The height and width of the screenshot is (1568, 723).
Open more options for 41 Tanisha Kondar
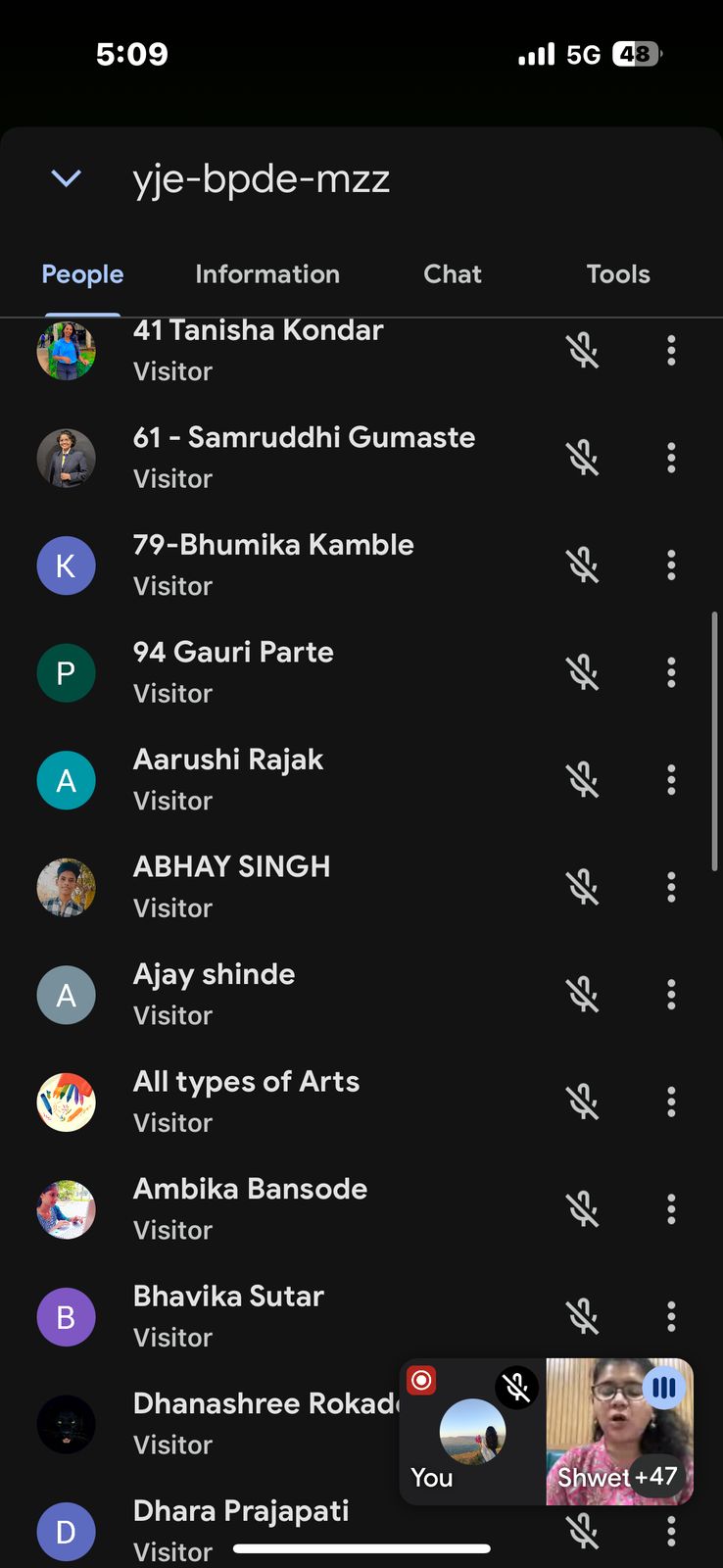click(671, 350)
